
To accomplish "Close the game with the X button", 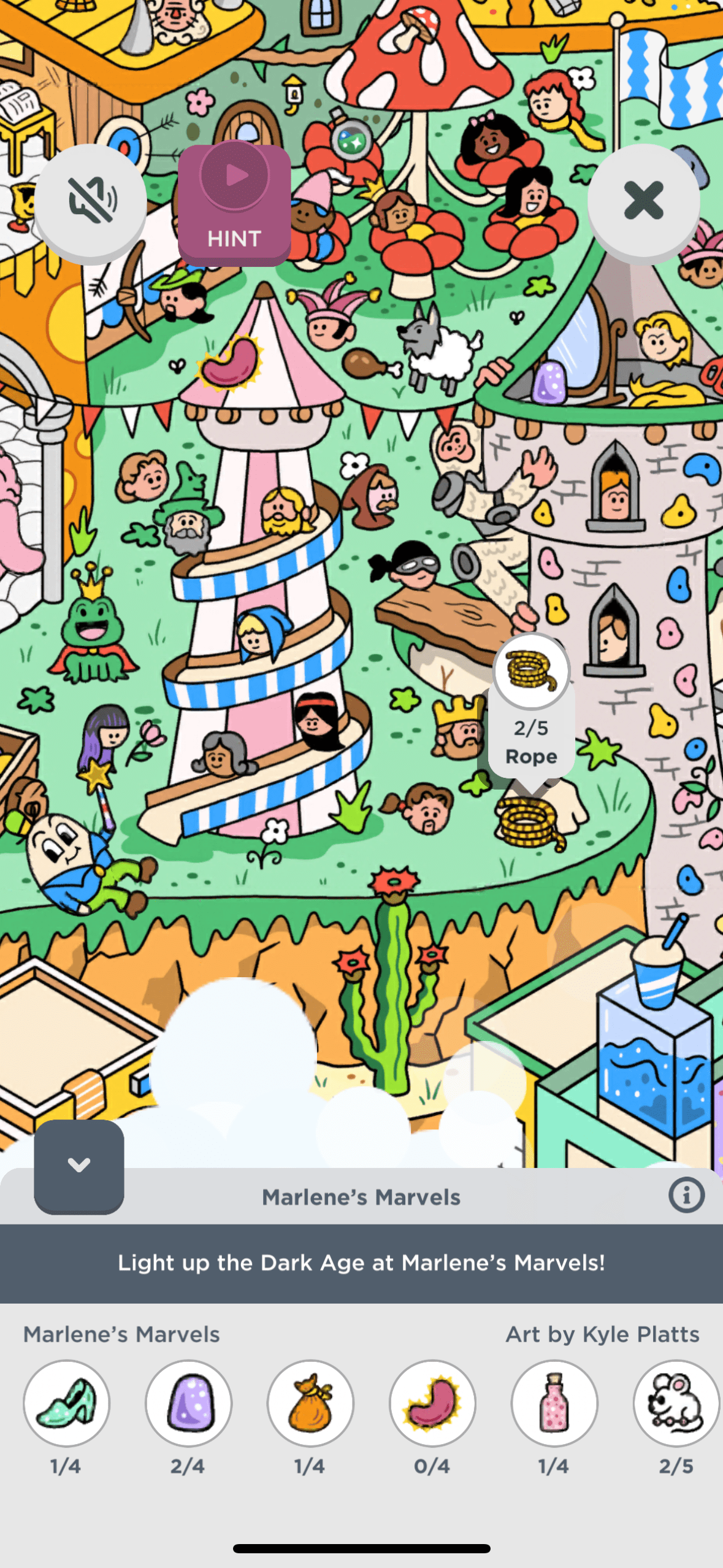I will coord(643,200).
